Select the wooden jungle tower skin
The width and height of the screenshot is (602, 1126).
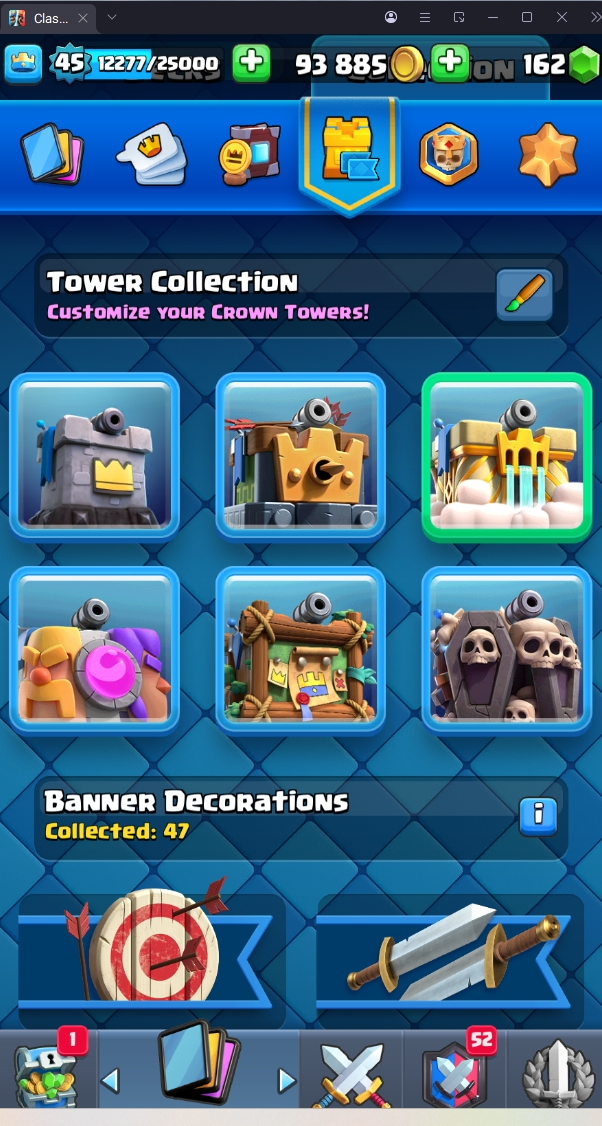coord(301,650)
